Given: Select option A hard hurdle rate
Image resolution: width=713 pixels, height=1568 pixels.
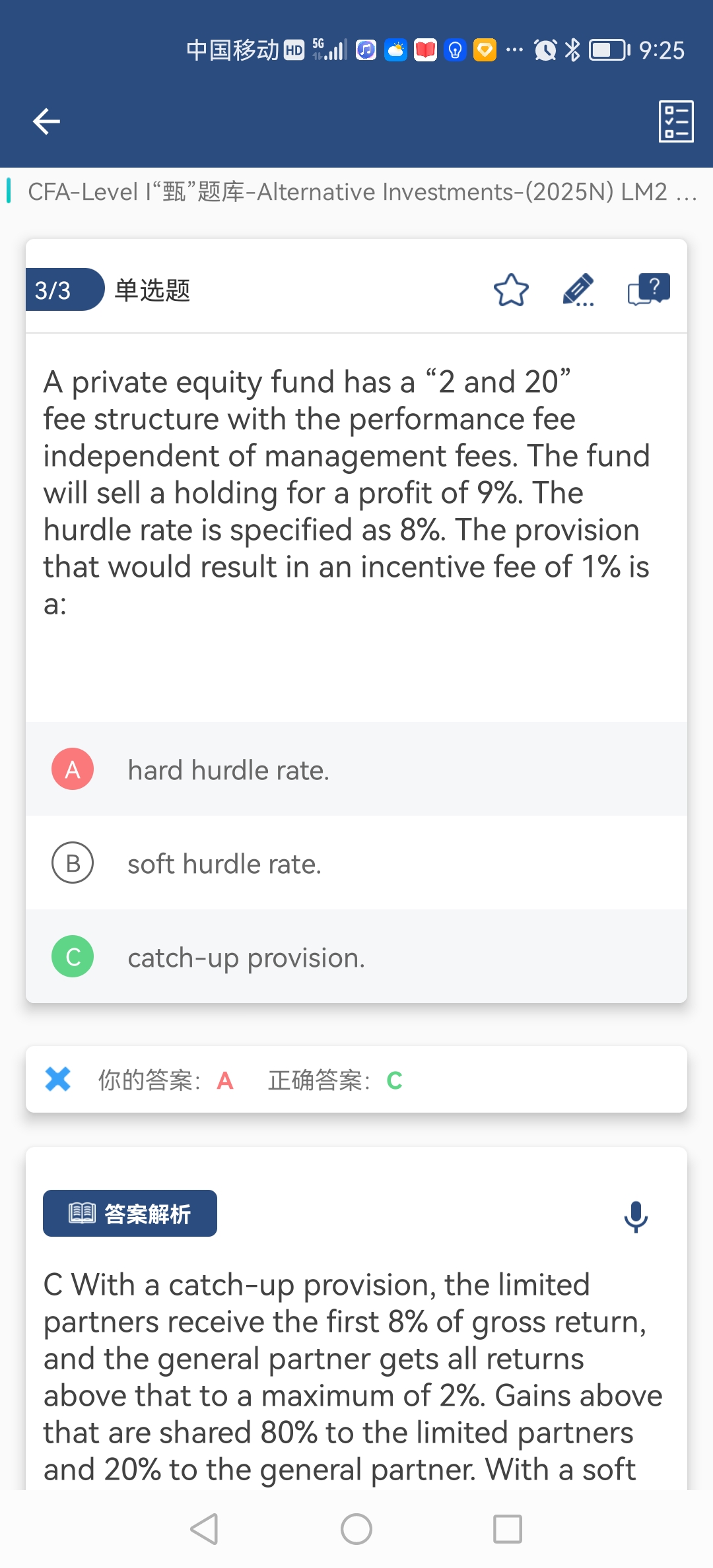Looking at the screenshot, I should tap(356, 769).
